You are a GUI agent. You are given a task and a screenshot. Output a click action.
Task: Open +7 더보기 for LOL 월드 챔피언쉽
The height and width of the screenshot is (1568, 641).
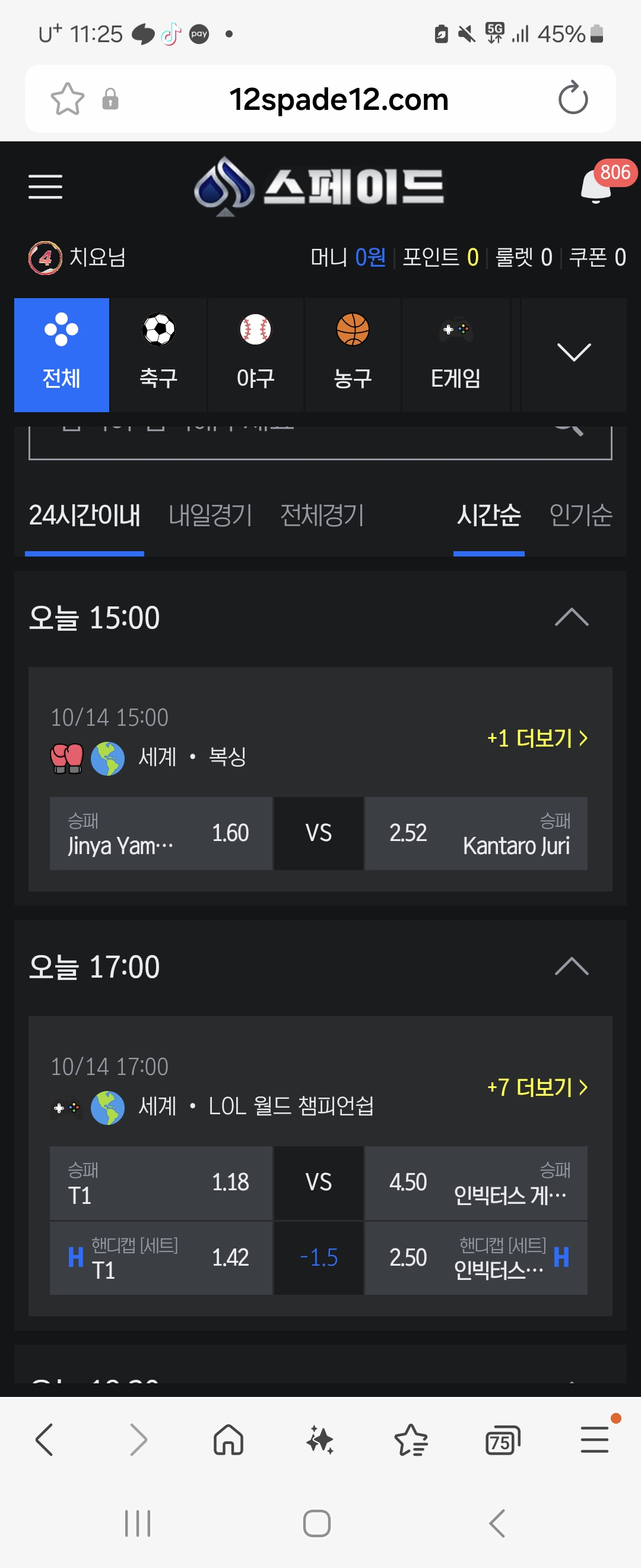537,1087
